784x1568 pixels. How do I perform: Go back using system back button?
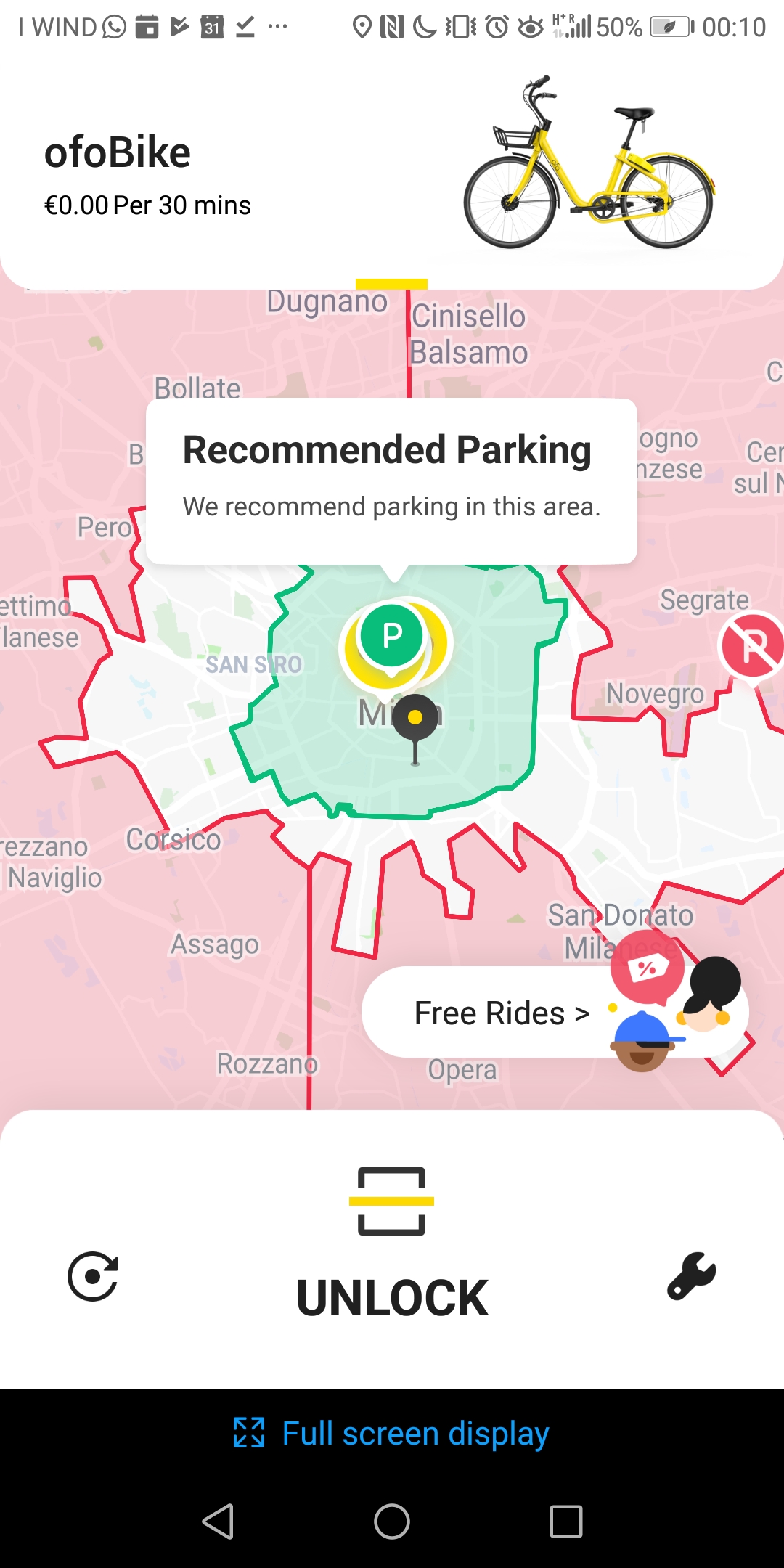coord(218,1521)
